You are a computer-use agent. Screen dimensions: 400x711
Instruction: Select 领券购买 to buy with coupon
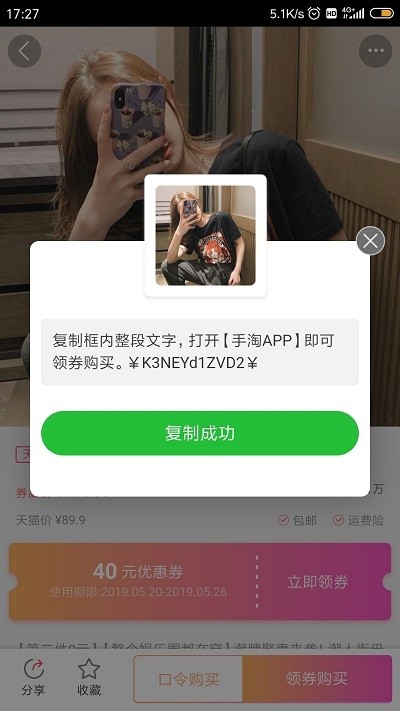(x=317, y=679)
